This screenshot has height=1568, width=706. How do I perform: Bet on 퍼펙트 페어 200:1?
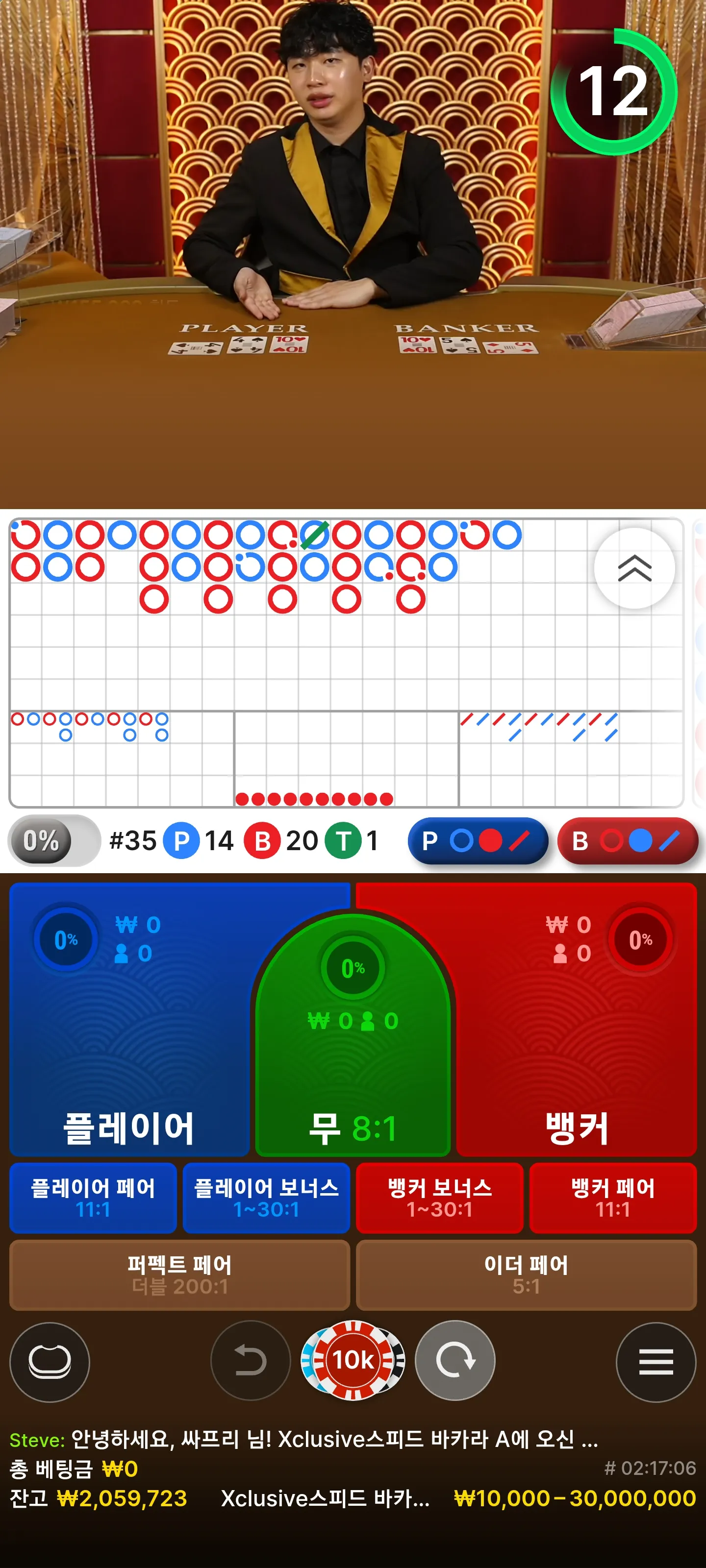(x=180, y=1274)
